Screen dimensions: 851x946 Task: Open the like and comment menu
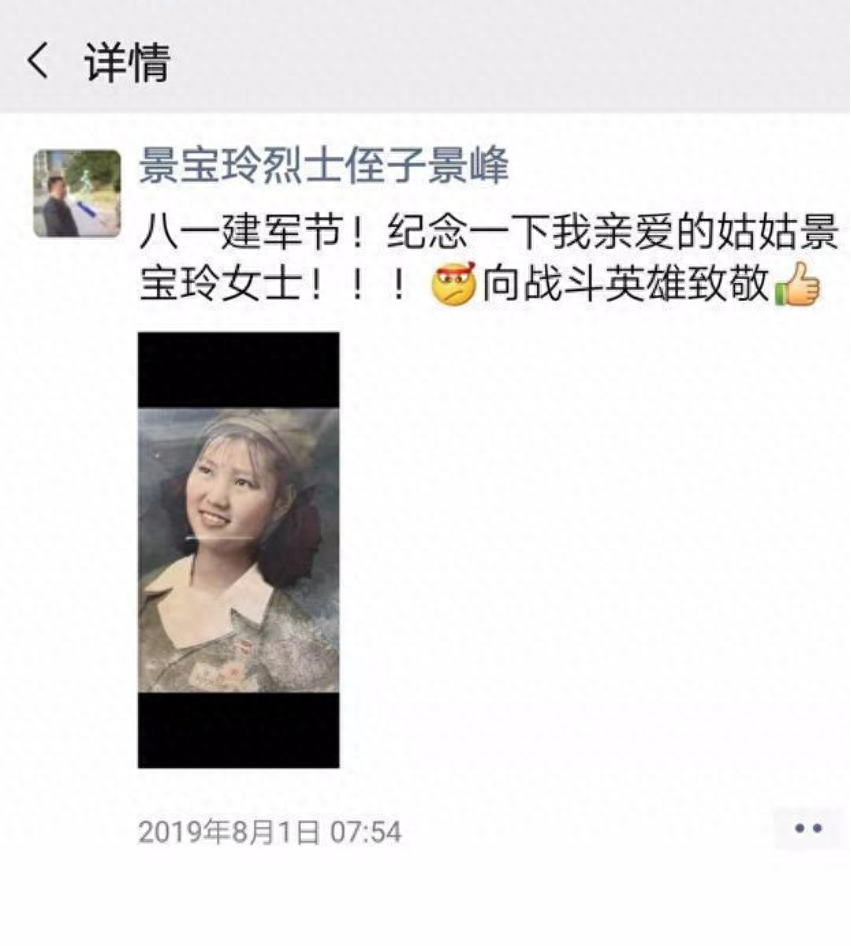[807, 828]
